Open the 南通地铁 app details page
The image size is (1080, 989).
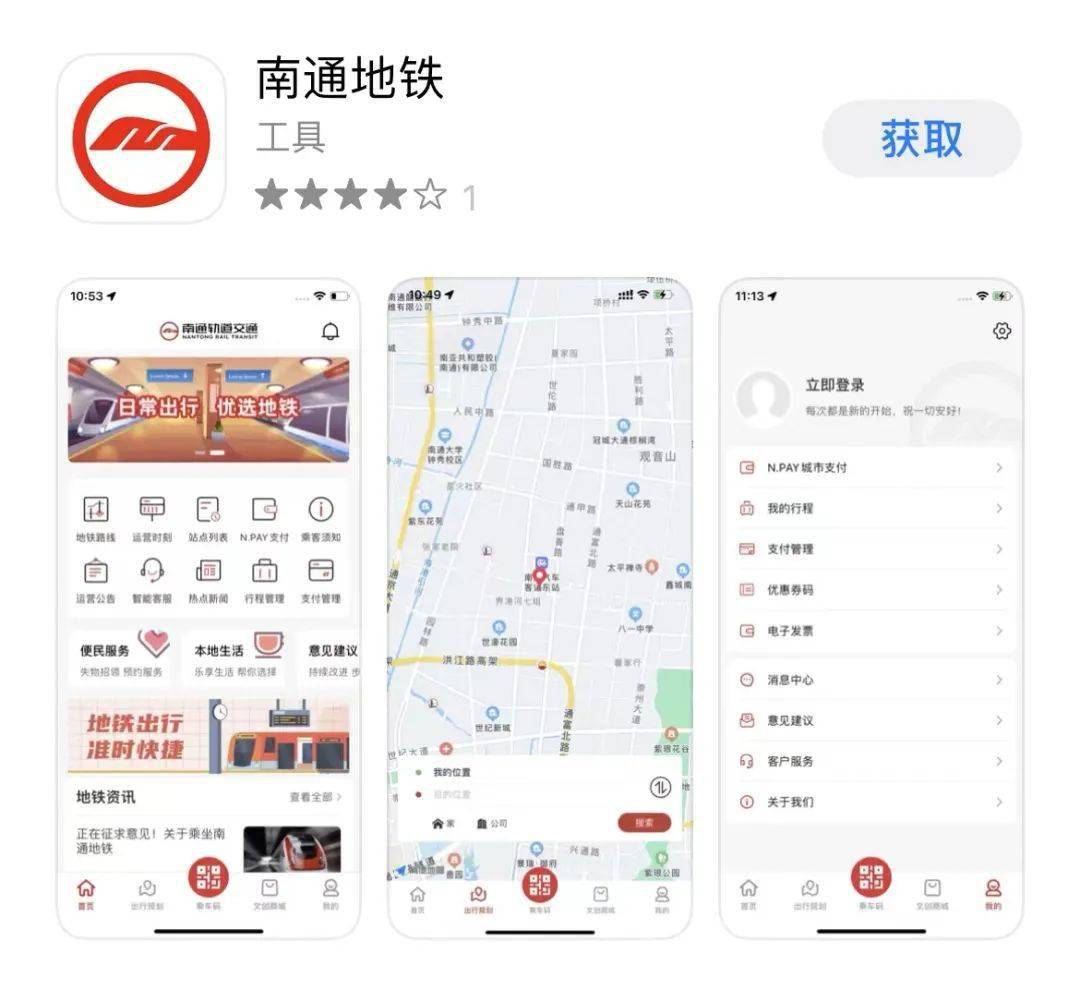tap(349, 79)
